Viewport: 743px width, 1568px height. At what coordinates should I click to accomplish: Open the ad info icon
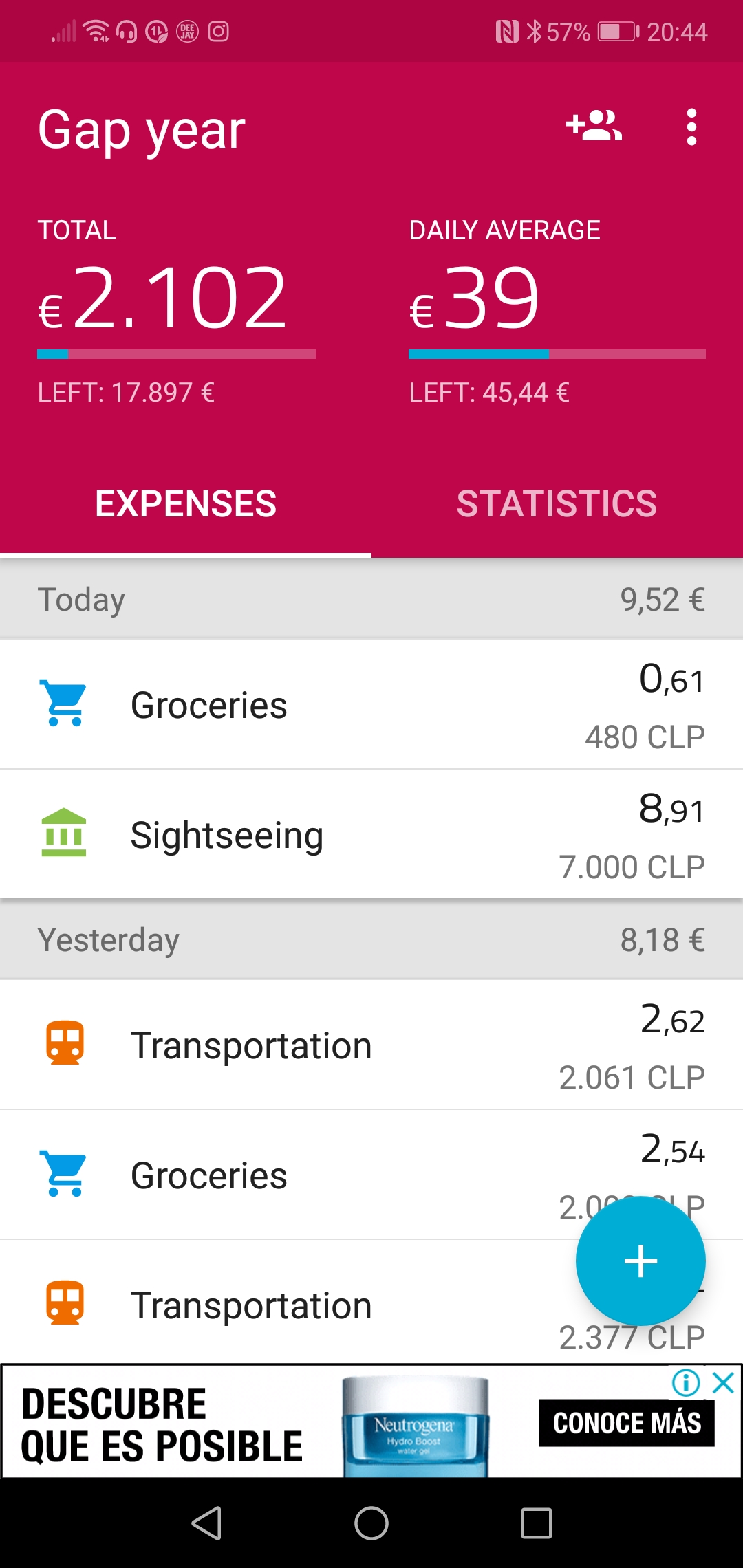(x=686, y=1382)
